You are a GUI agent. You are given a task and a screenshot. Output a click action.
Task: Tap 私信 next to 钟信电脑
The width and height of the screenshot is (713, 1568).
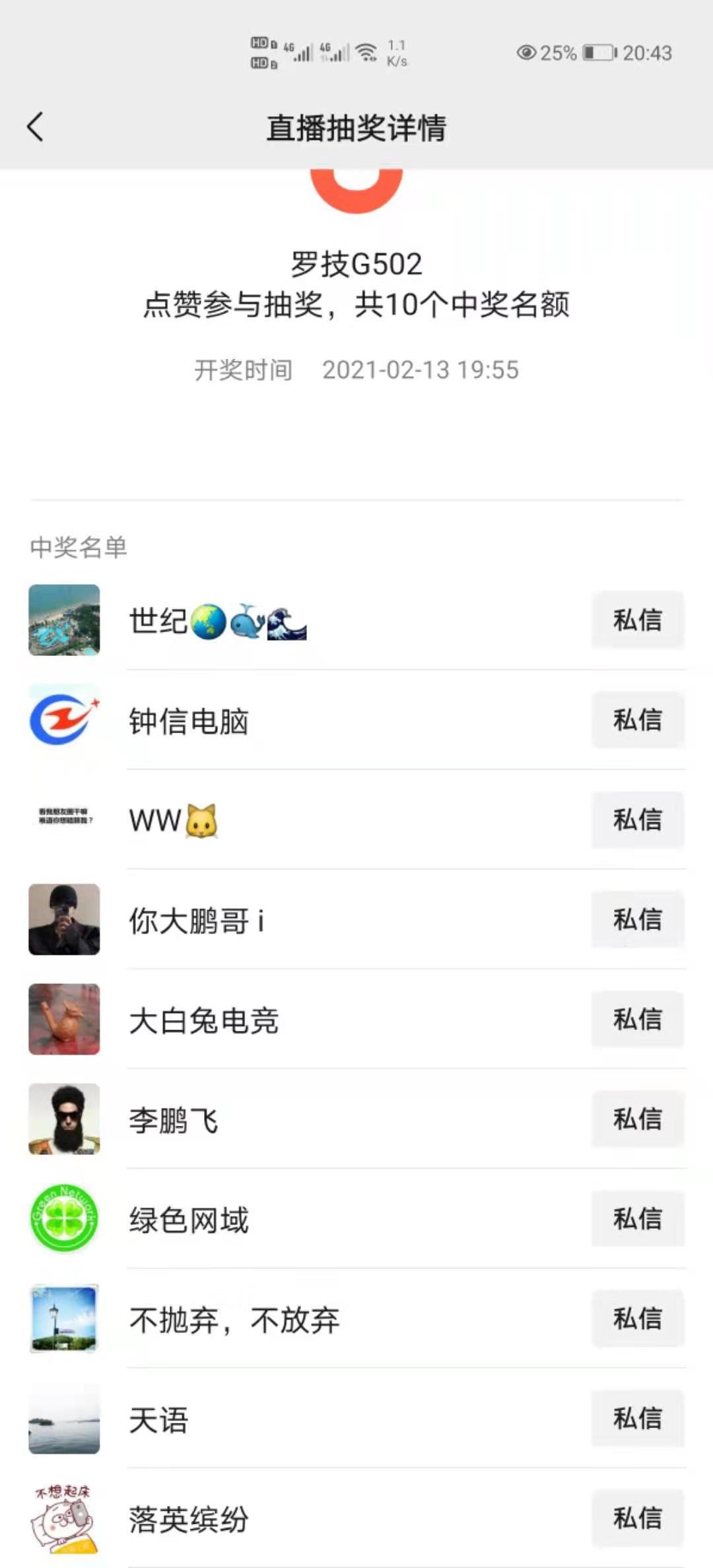pyautogui.click(x=637, y=720)
